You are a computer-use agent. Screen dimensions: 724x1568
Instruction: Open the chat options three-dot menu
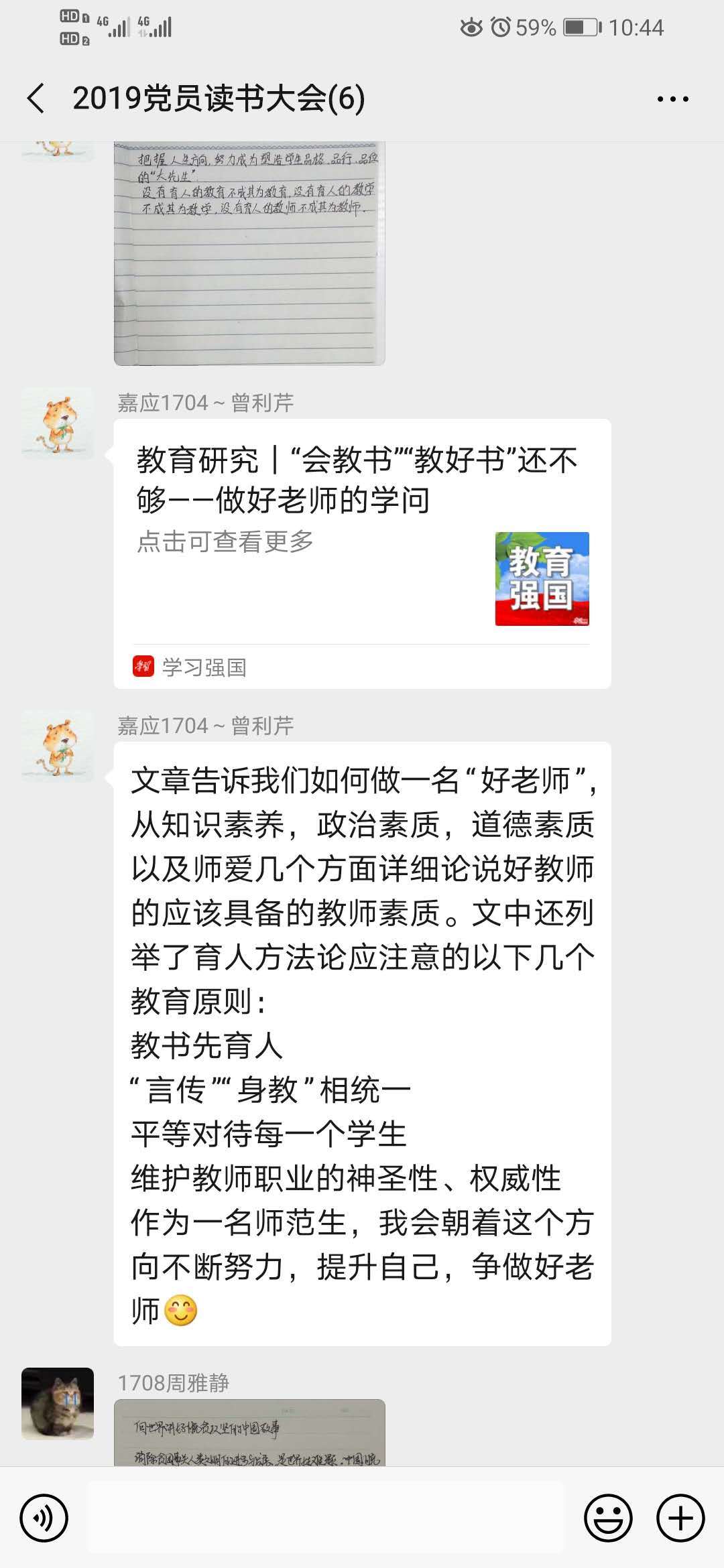[x=672, y=99]
